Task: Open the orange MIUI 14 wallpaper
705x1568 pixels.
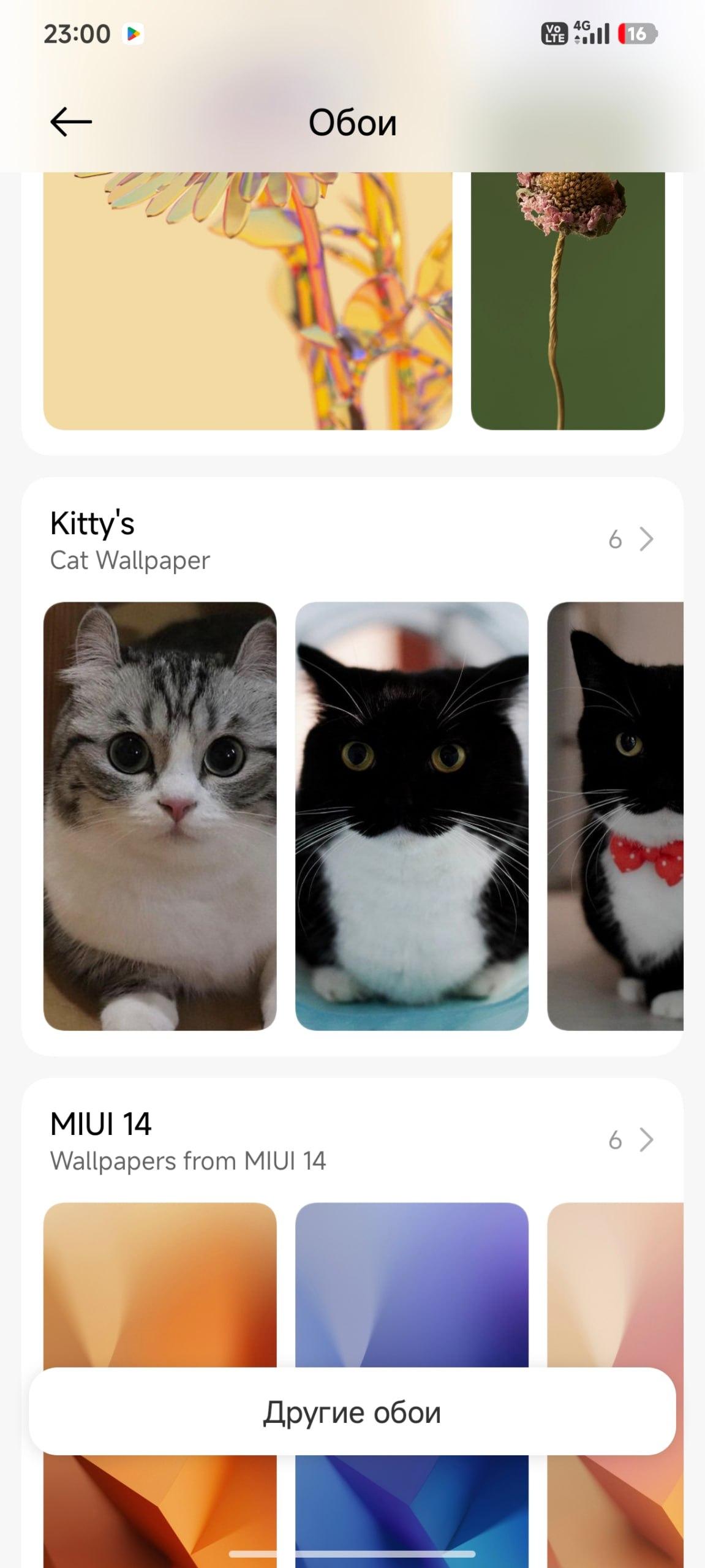Action: [x=160, y=1286]
